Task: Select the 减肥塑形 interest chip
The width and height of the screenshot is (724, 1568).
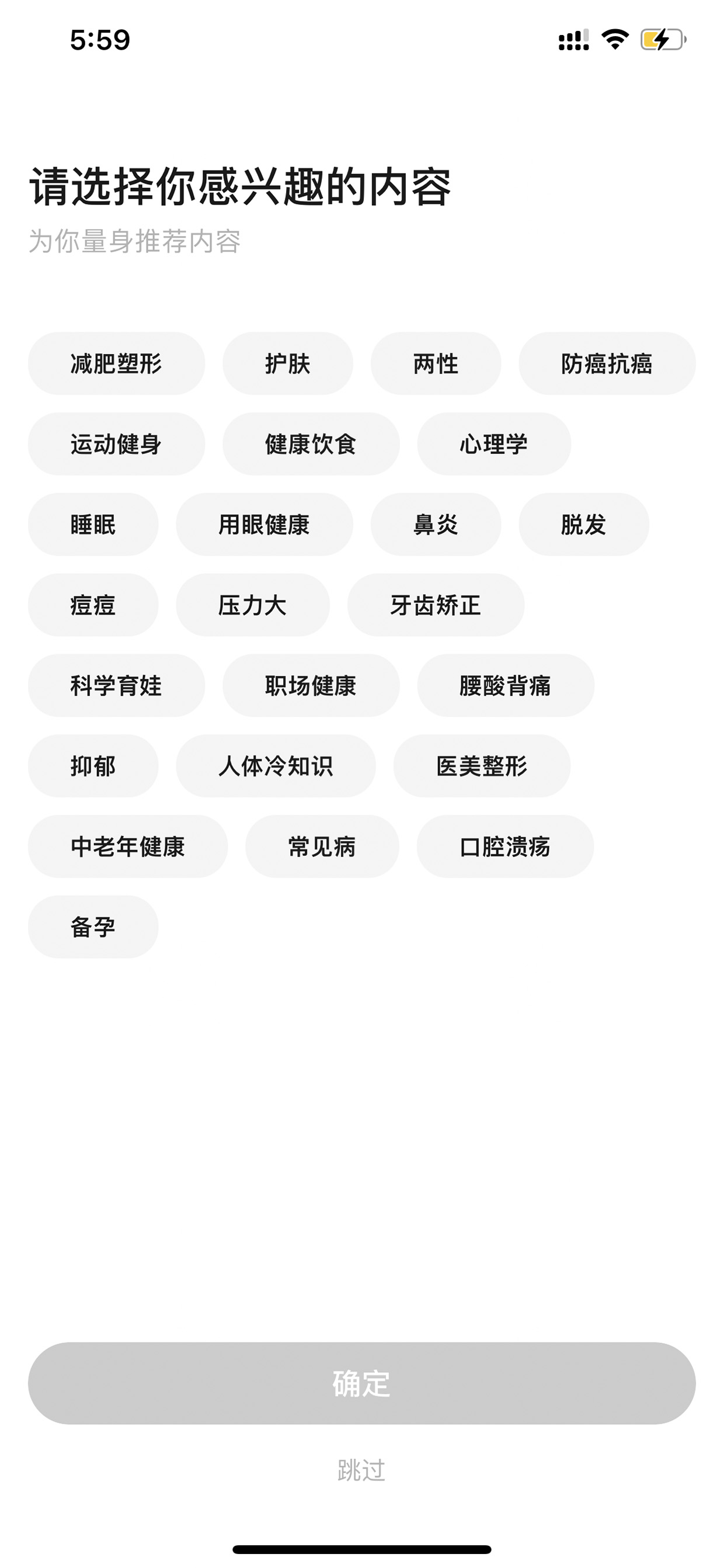Action: click(116, 363)
